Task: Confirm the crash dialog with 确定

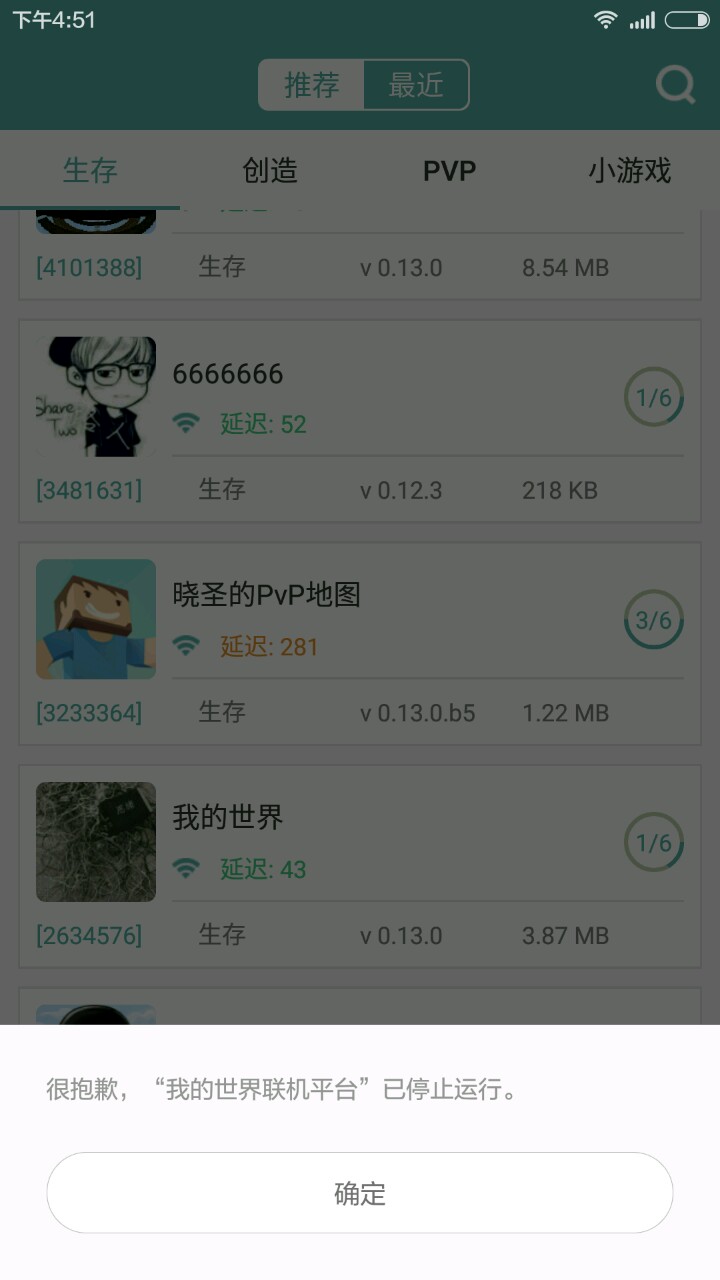Action: (x=360, y=1193)
